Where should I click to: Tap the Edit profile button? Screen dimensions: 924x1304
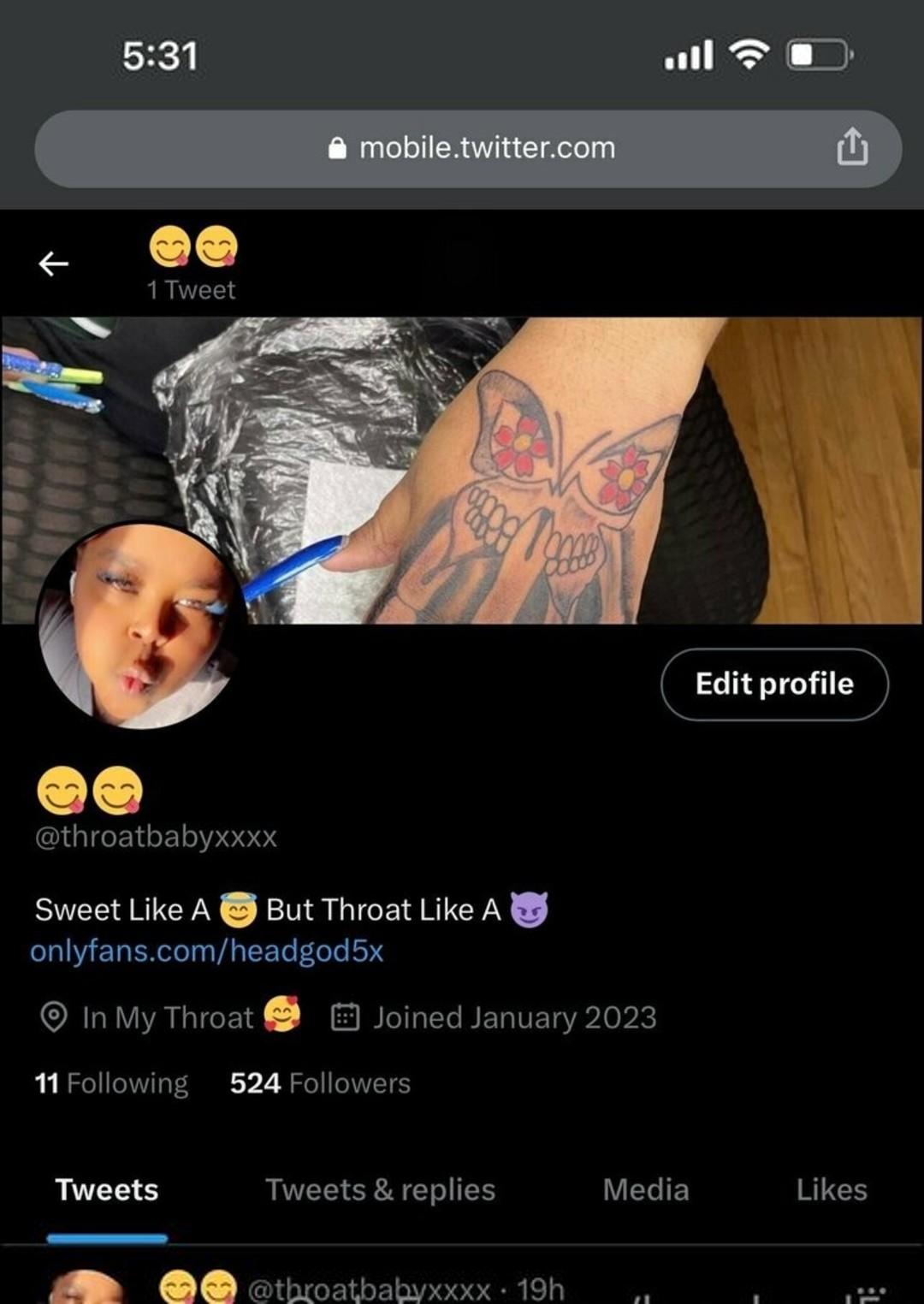(x=774, y=684)
